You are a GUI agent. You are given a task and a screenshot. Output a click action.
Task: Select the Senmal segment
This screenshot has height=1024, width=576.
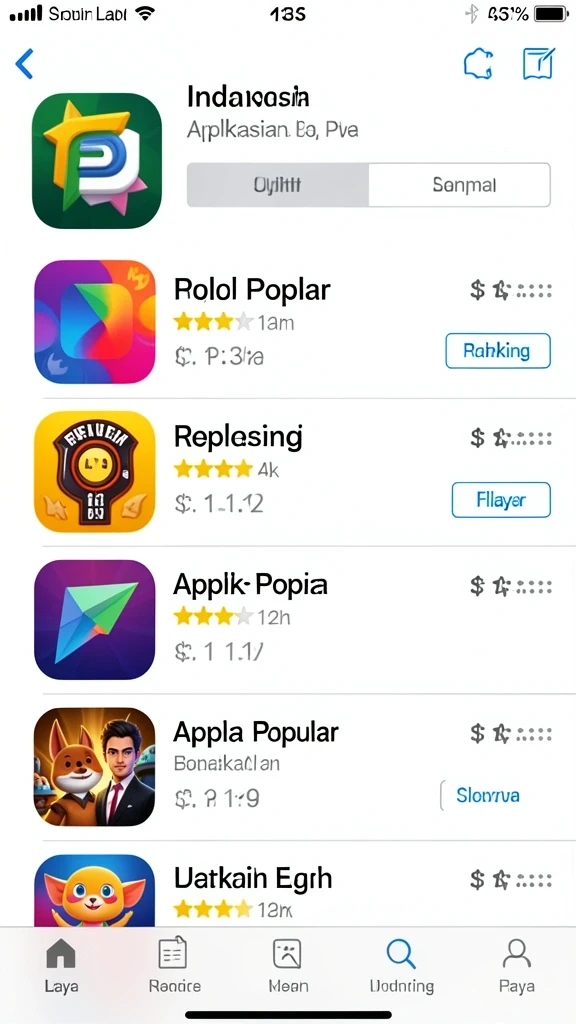coord(460,185)
